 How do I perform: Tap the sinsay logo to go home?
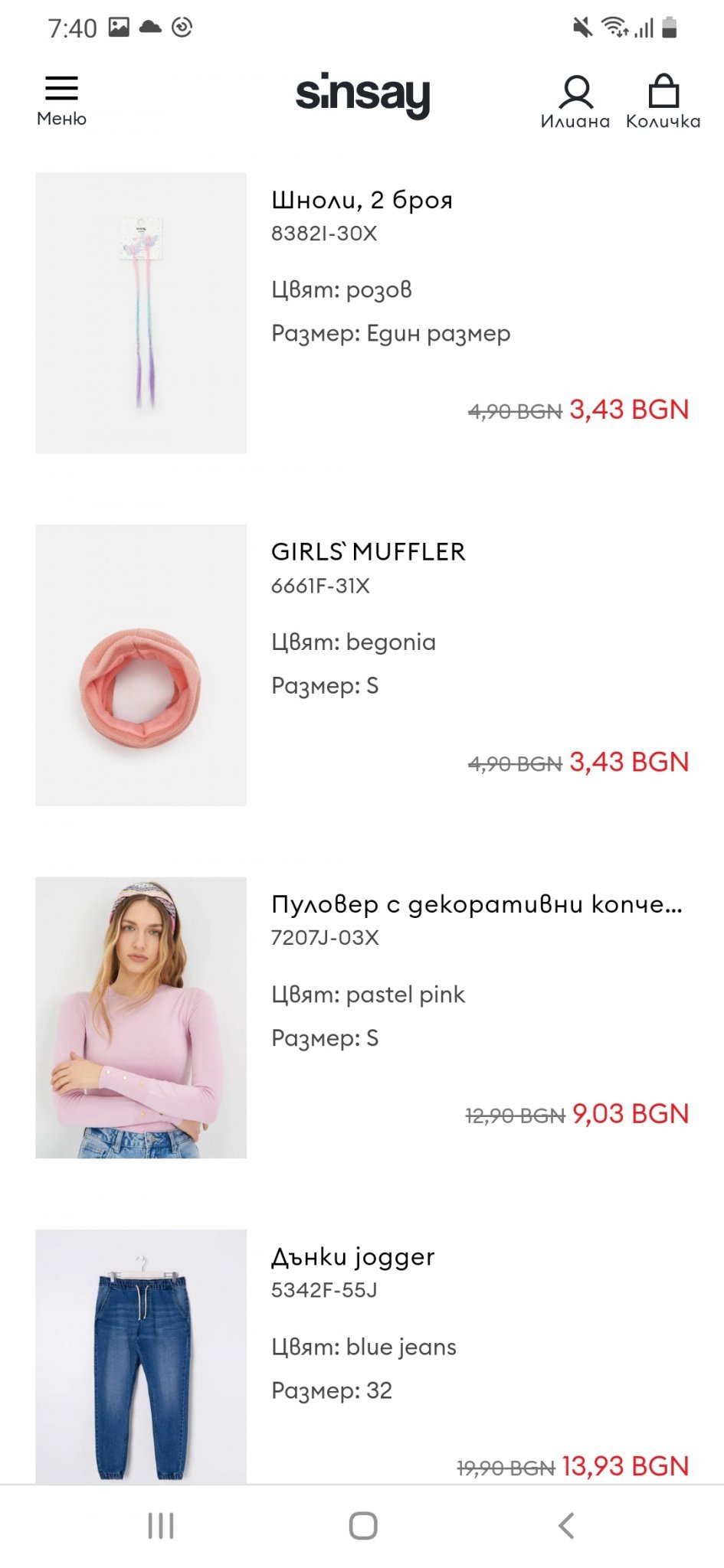point(362,95)
